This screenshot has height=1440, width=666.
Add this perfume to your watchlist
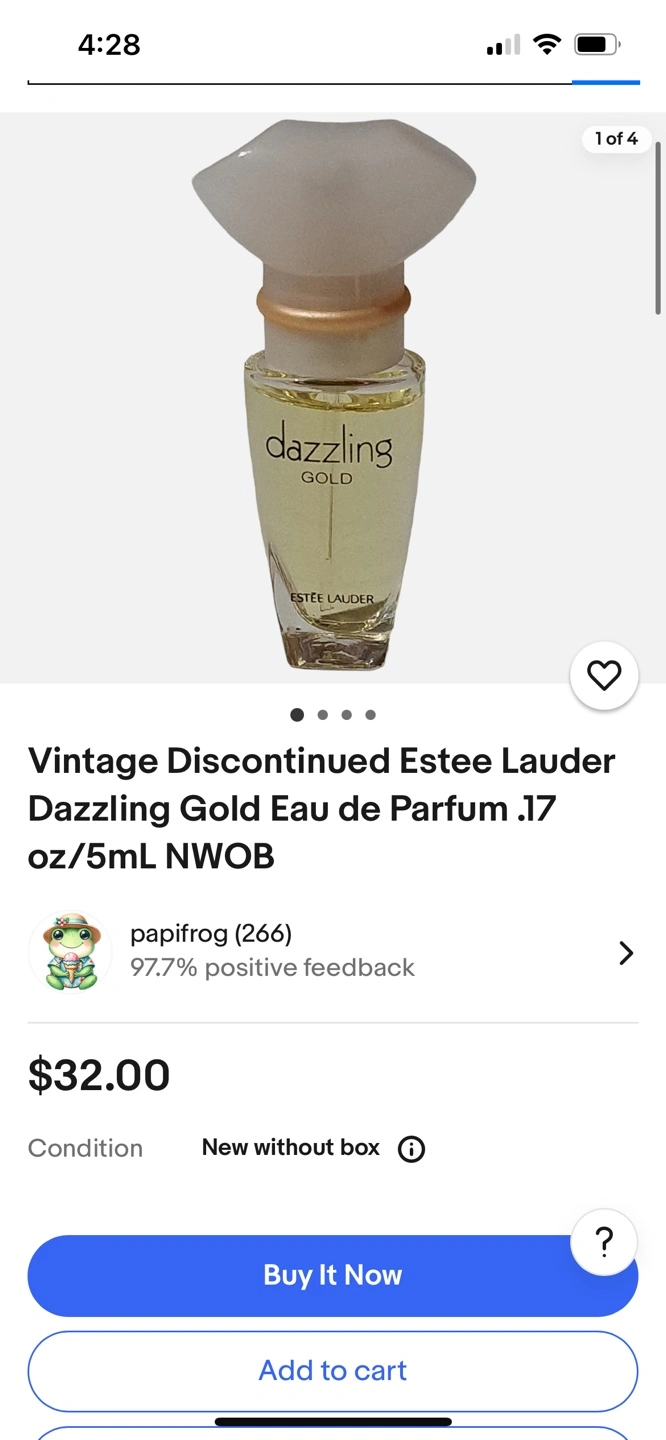[604, 677]
